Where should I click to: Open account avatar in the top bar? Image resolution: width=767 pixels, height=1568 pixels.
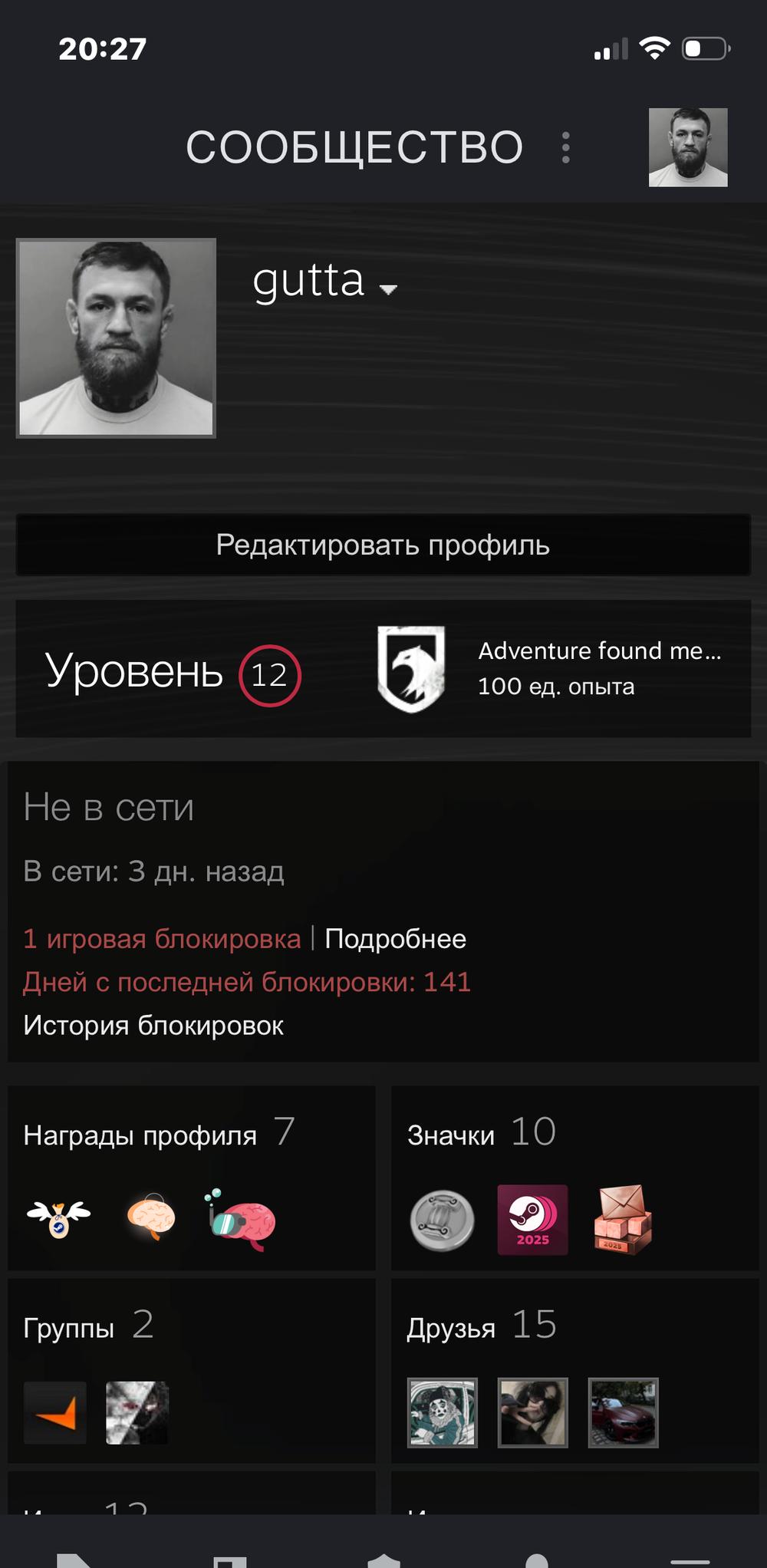[x=687, y=147]
